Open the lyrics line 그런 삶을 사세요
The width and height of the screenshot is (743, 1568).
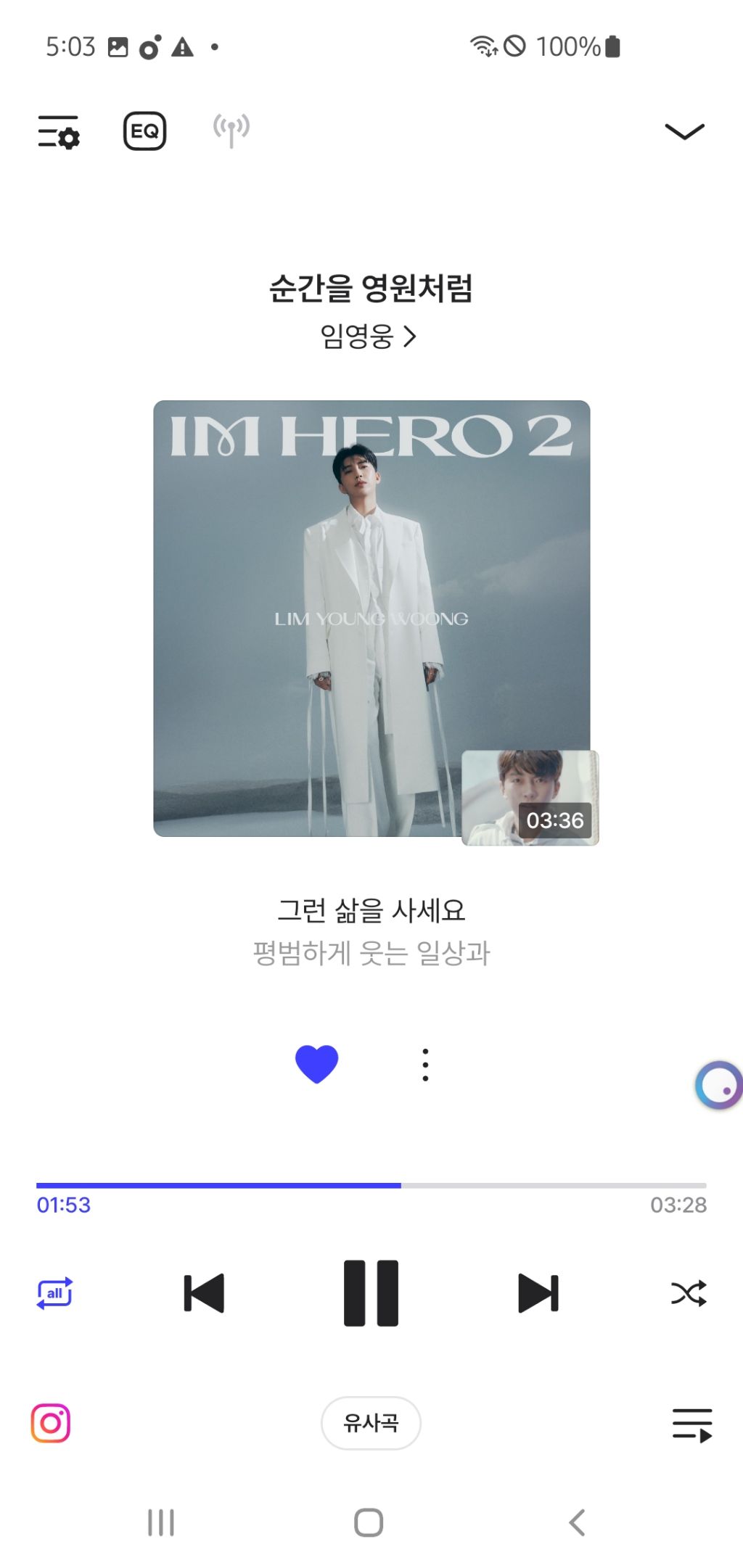pos(371,910)
